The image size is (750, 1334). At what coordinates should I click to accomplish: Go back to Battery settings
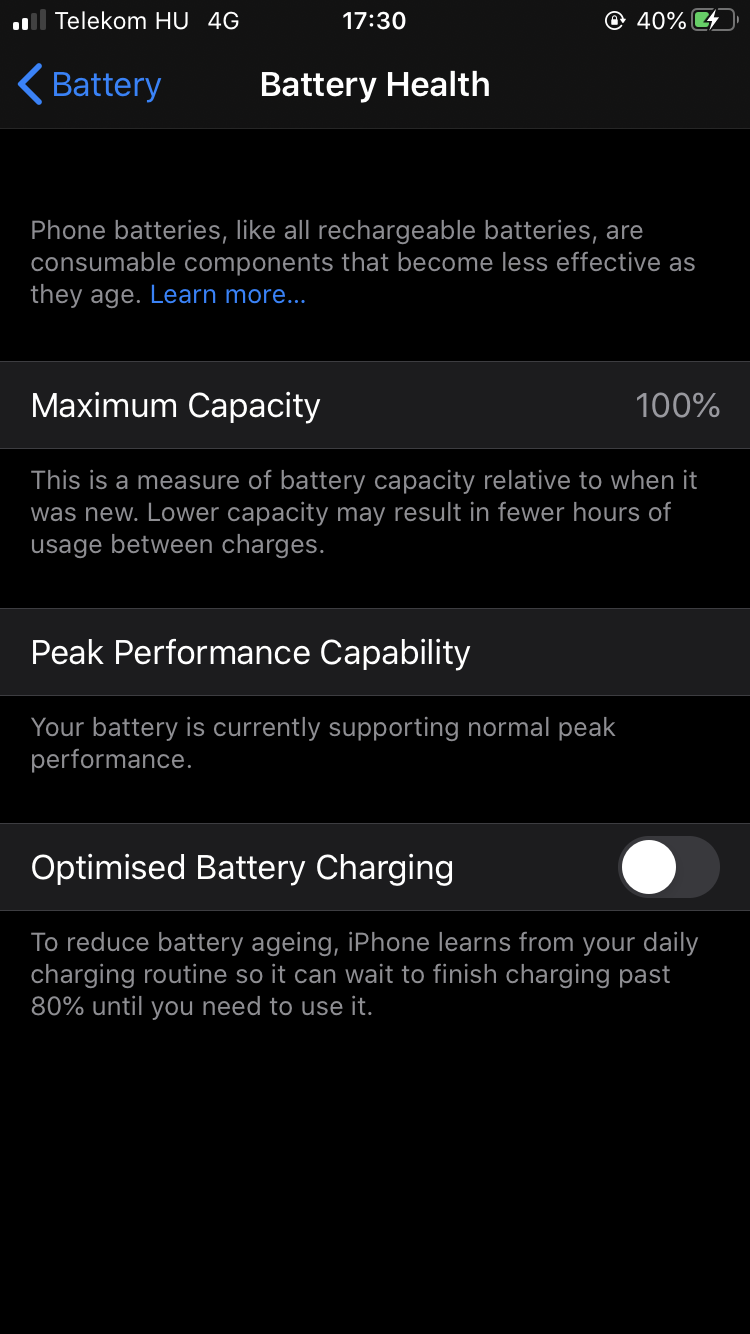(x=89, y=85)
